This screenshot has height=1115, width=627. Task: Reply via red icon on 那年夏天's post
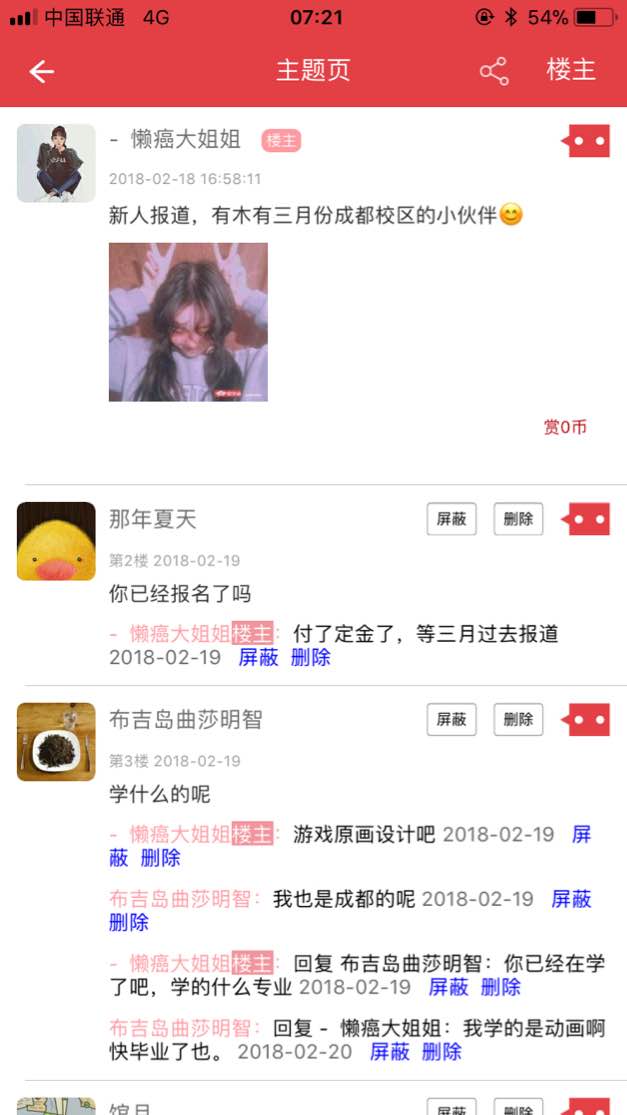(587, 519)
